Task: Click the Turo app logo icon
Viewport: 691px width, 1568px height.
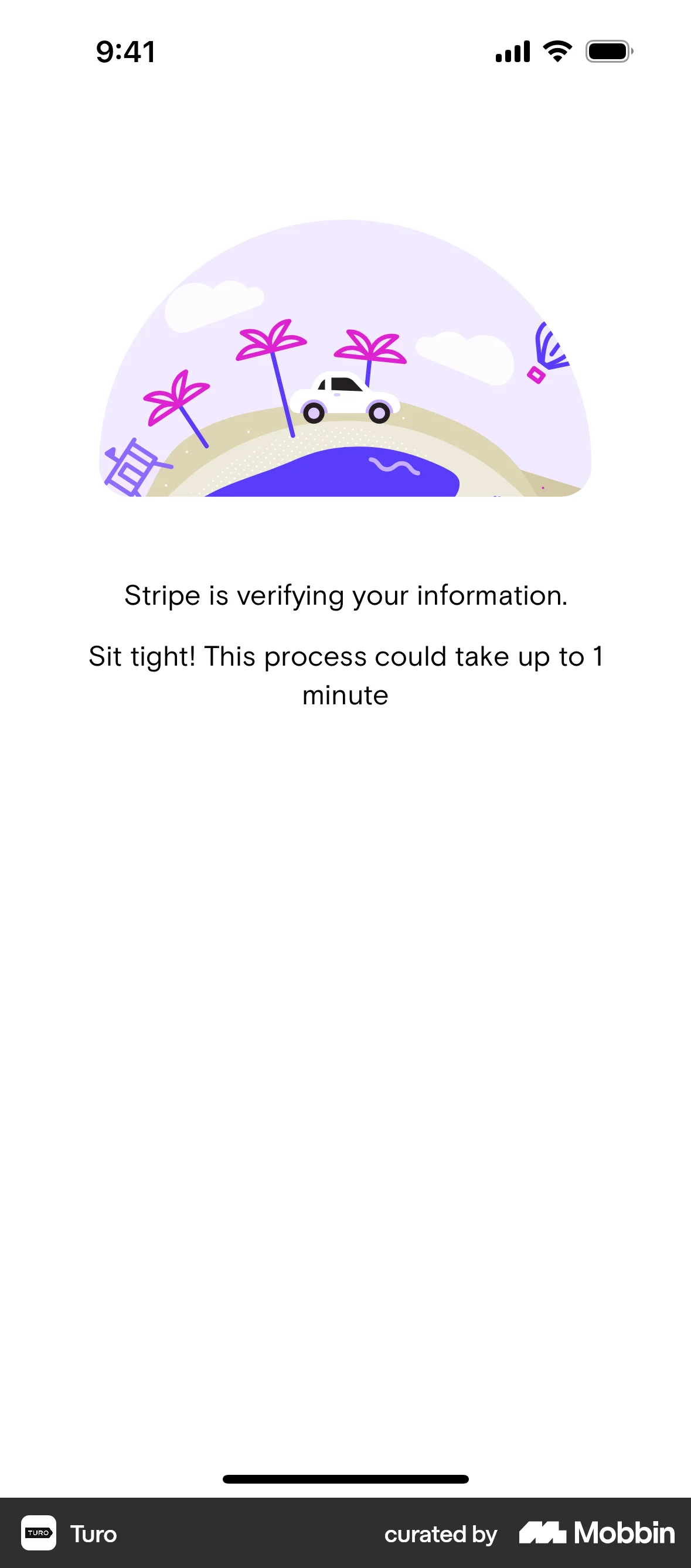Action: 39,1534
